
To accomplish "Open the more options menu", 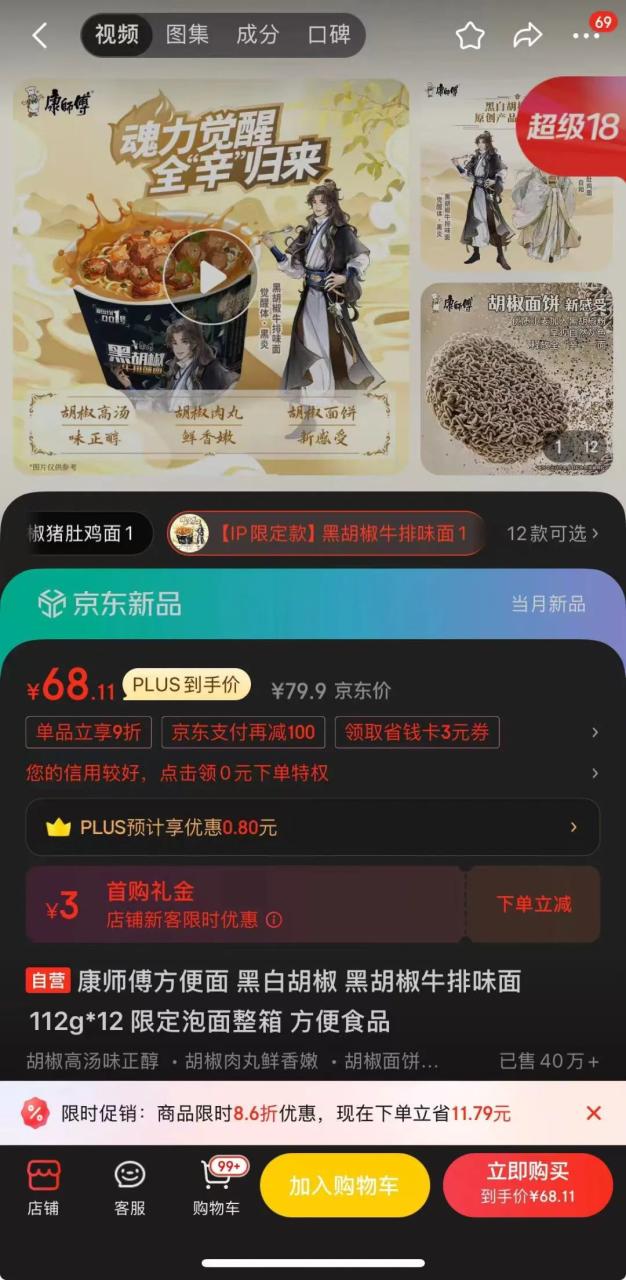I will click(586, 36).
